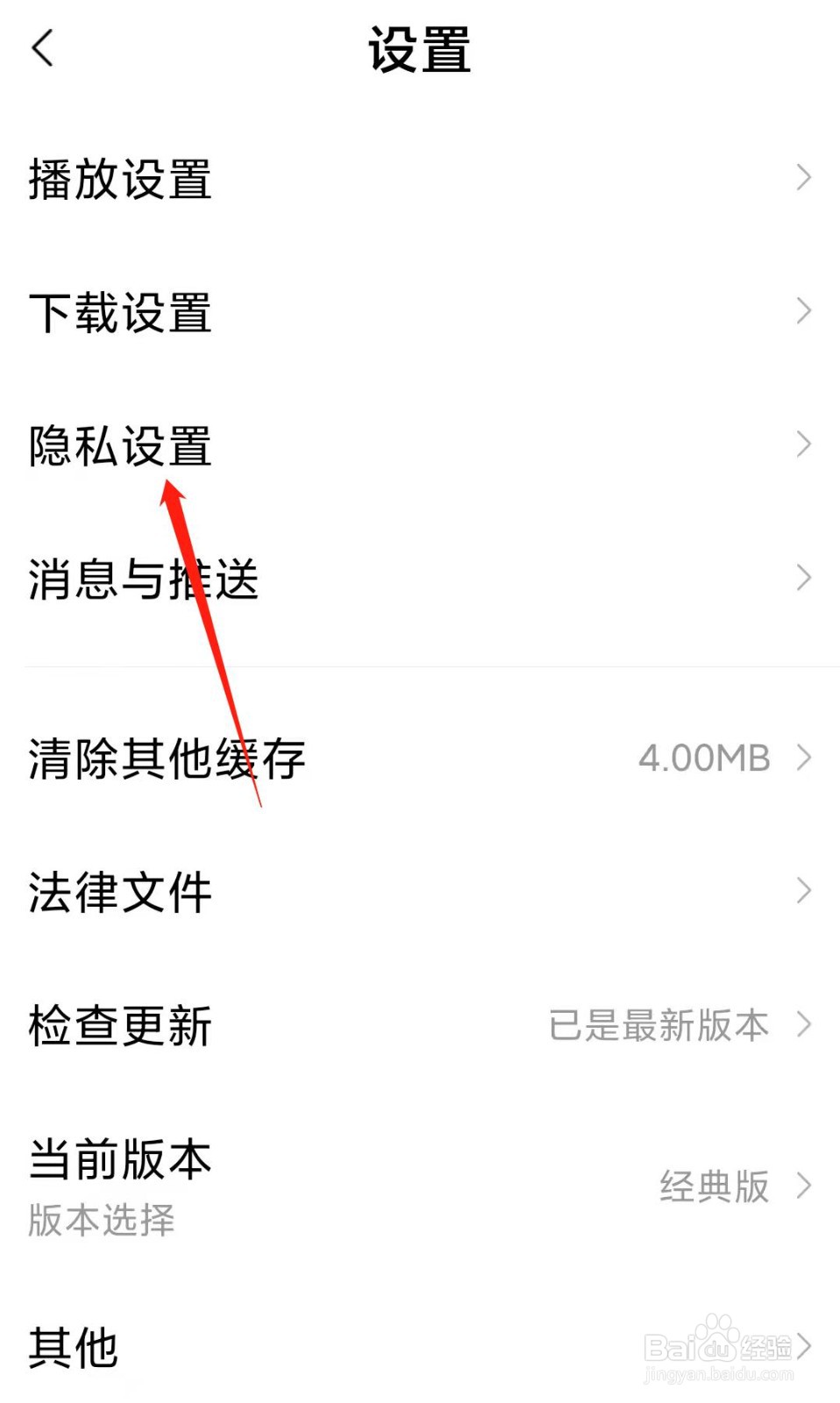Expand the chevron next to 播放设置

803,178
